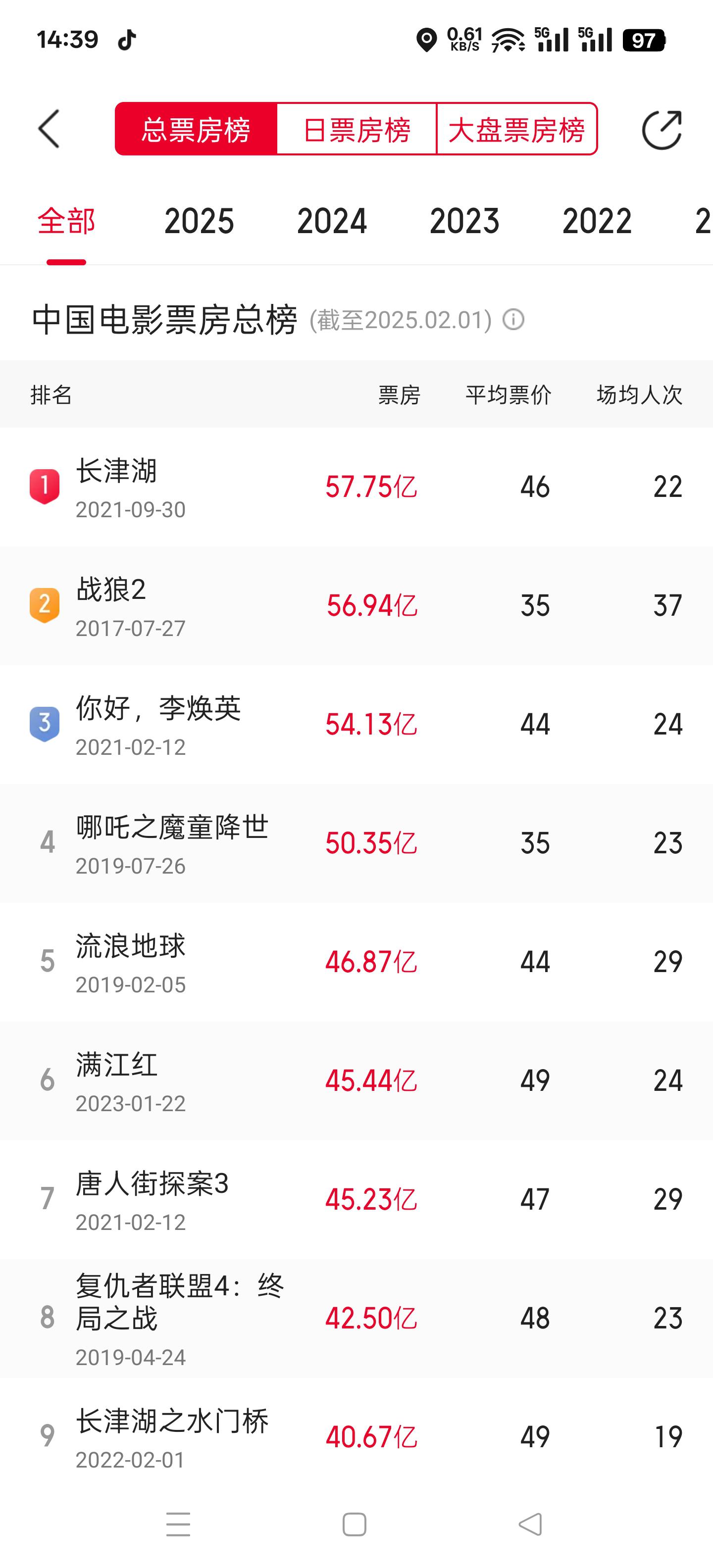The width and height of the screenshot is (713, 1568).
Task: Open details for 哪吒之魔童降世
Action: 356,843
